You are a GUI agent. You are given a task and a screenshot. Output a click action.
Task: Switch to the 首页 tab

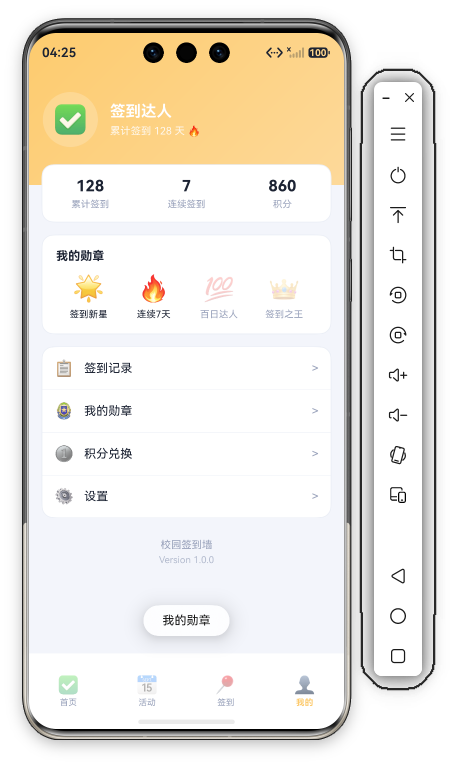pyautogui.click(x=68, y=691)
